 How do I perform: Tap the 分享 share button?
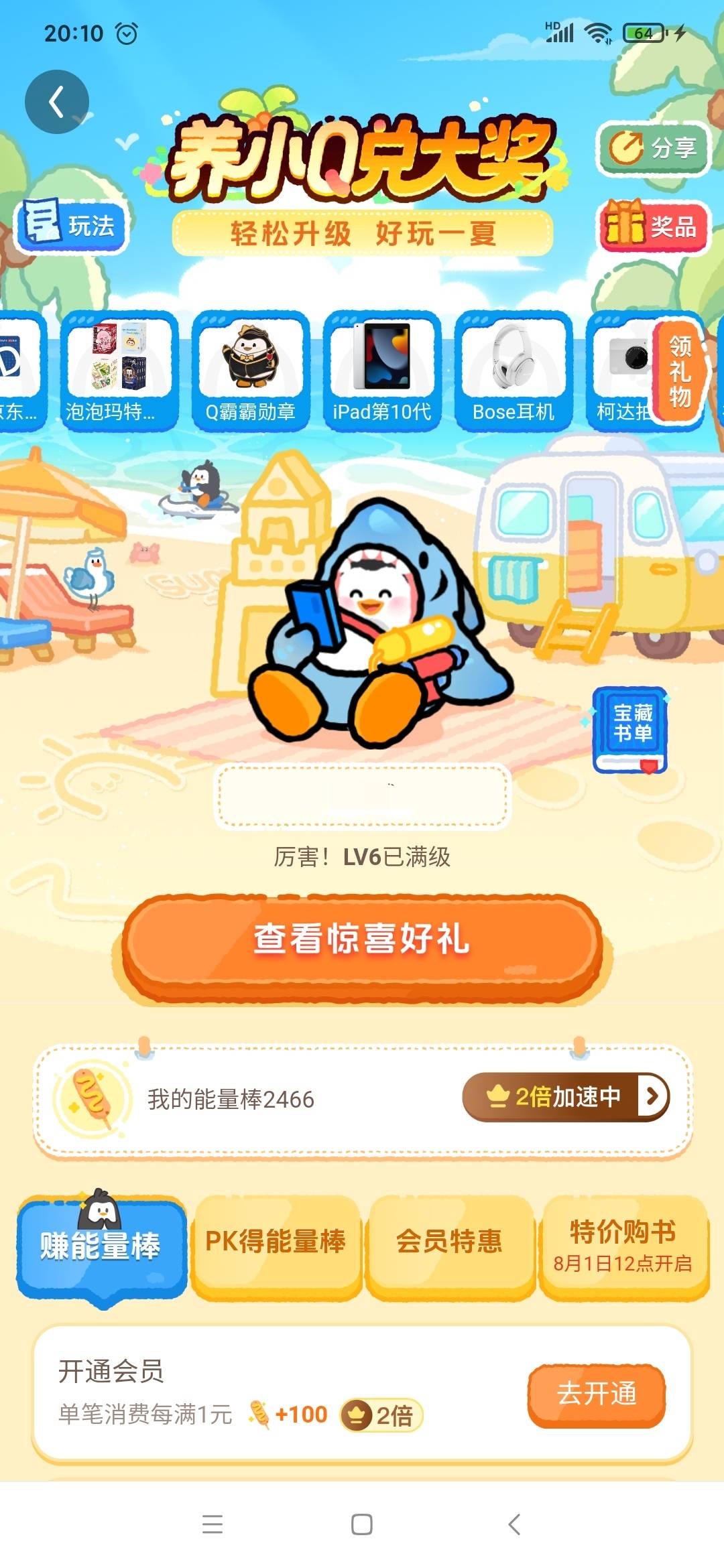[x=652, y=148]
